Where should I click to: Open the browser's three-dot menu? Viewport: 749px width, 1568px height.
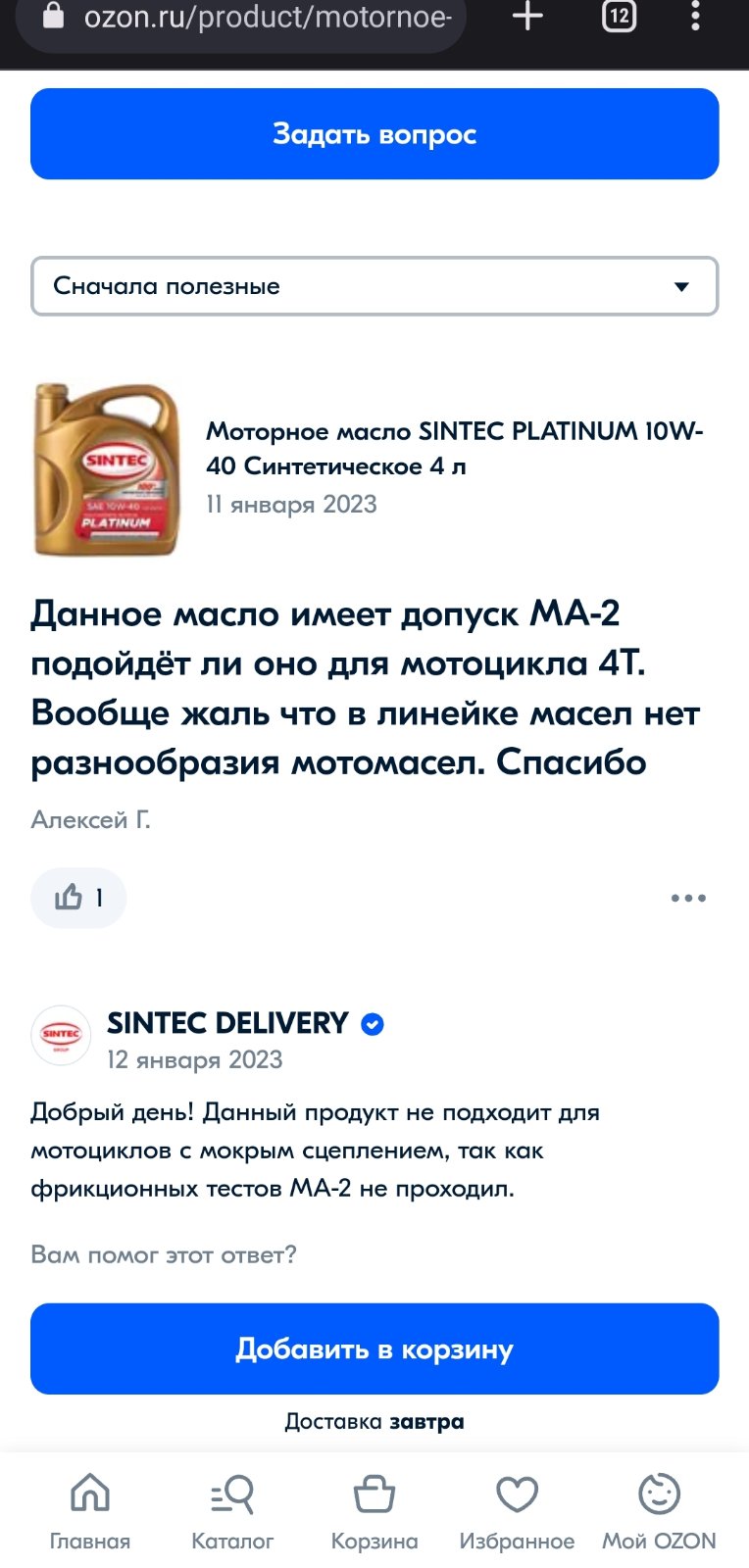click(x=695, y=17)
